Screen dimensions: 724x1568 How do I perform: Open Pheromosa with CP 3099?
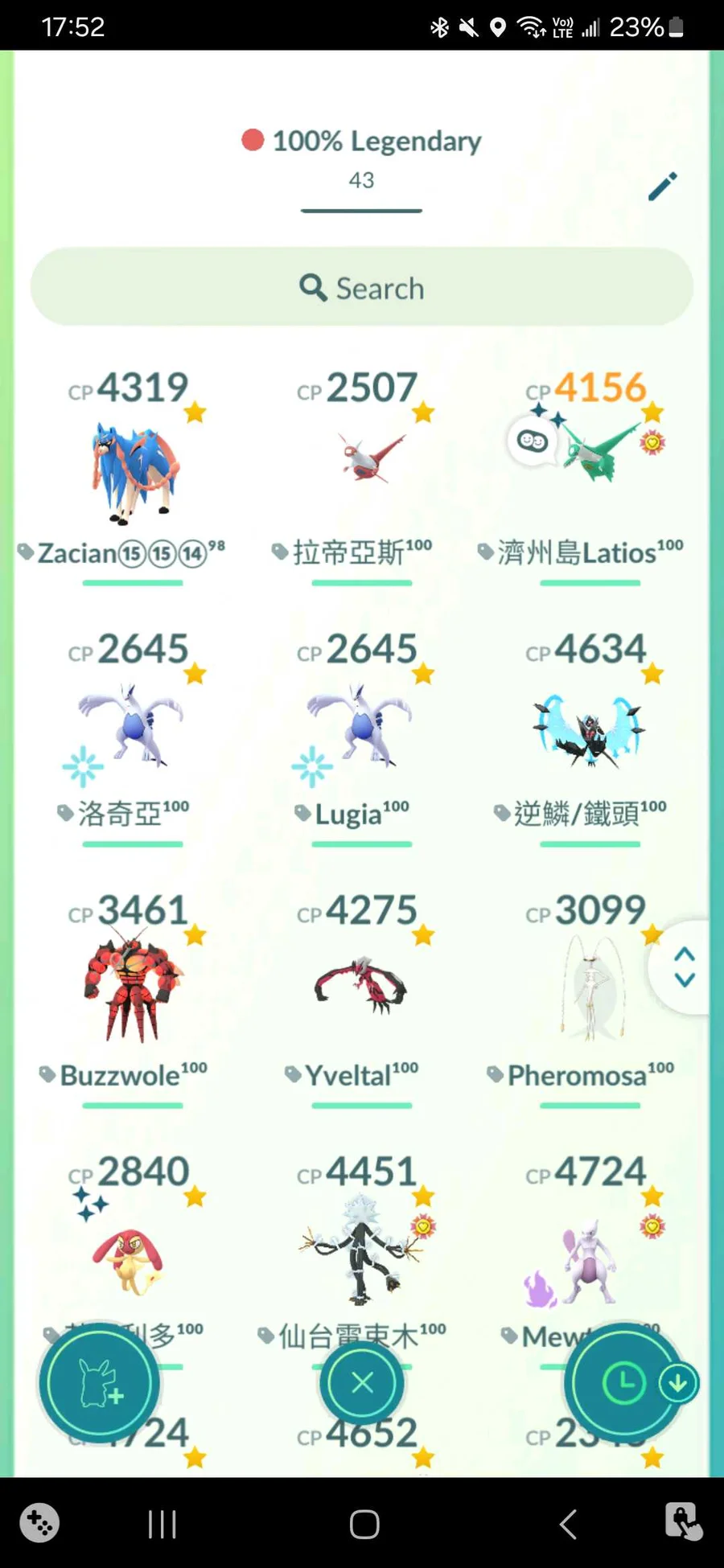[x=590, y=989]
